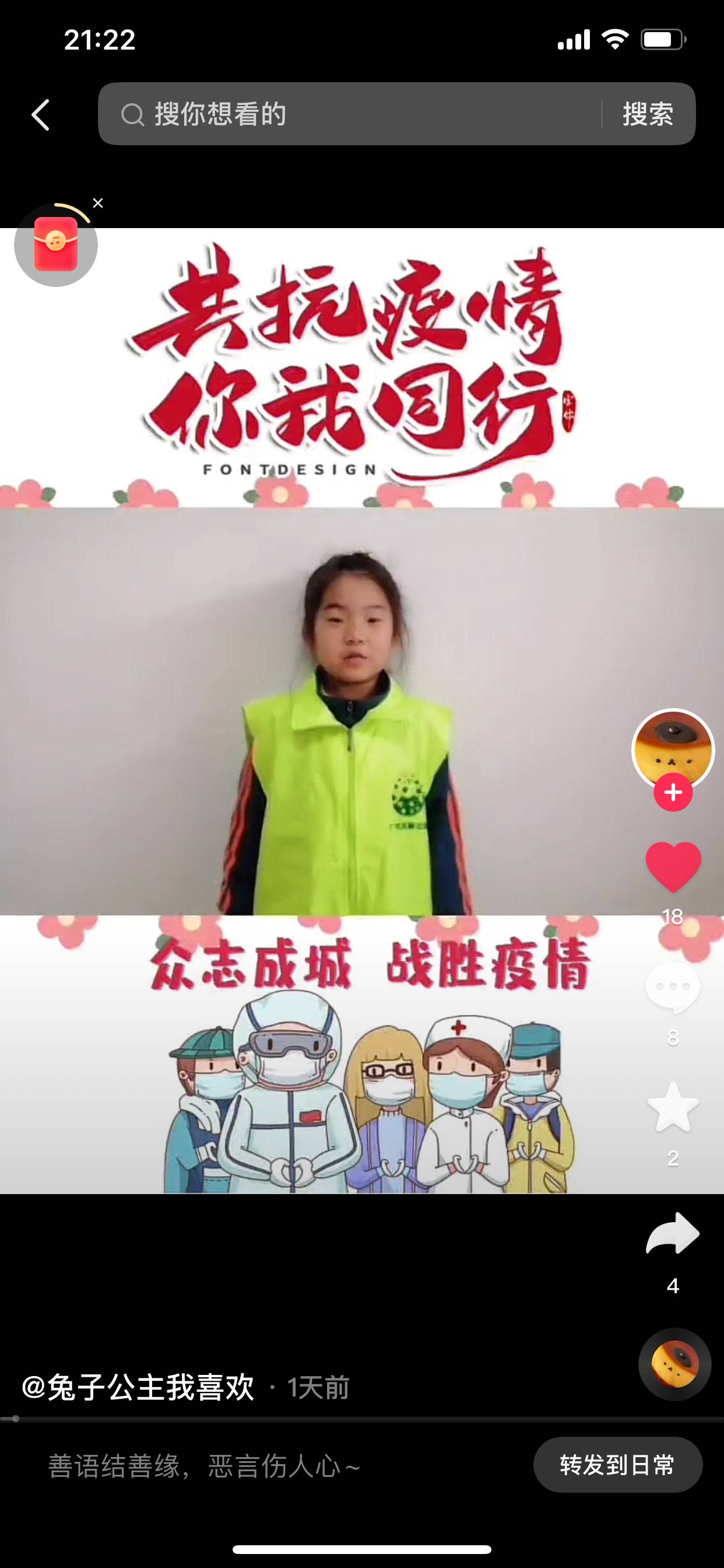Seek along the video progress bar
Viewport: 724px width, 1568px height.
362,1418
